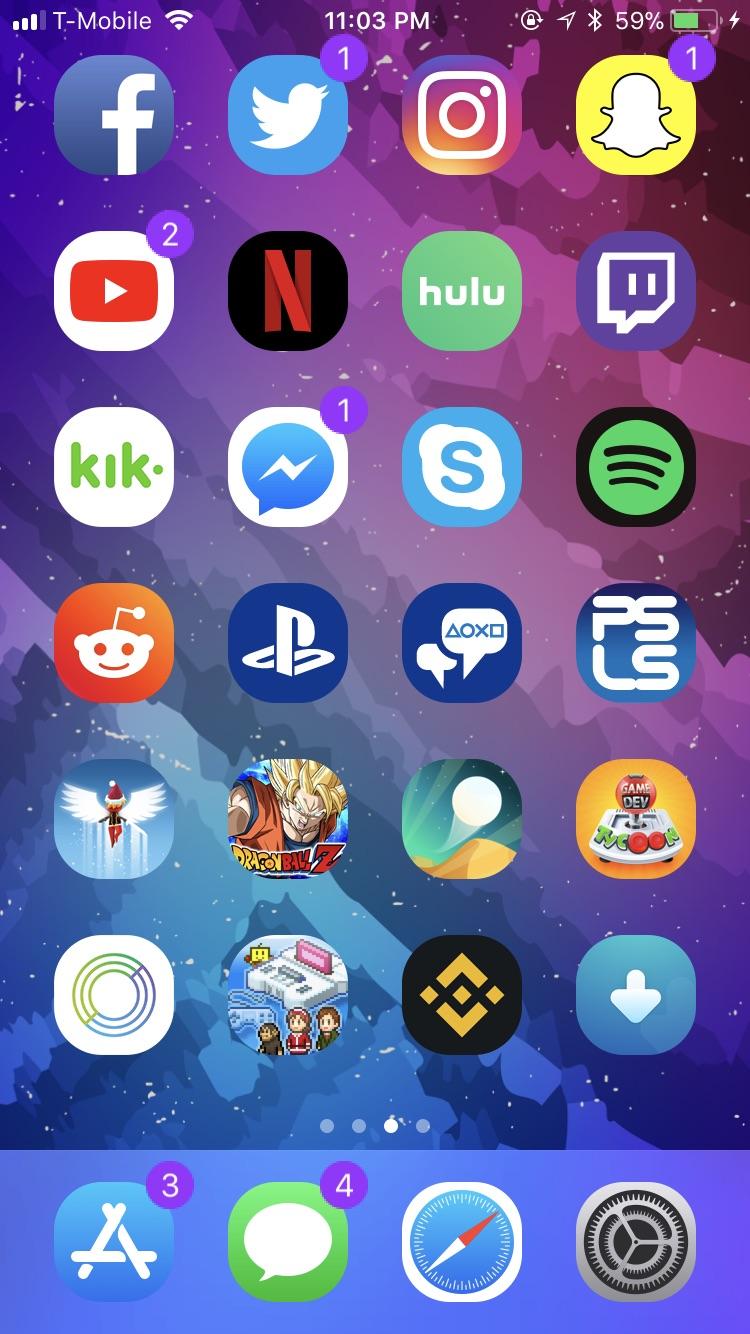Launch Skype
The width and height of the screenshot is (750, 1334).
pos(462,467)
